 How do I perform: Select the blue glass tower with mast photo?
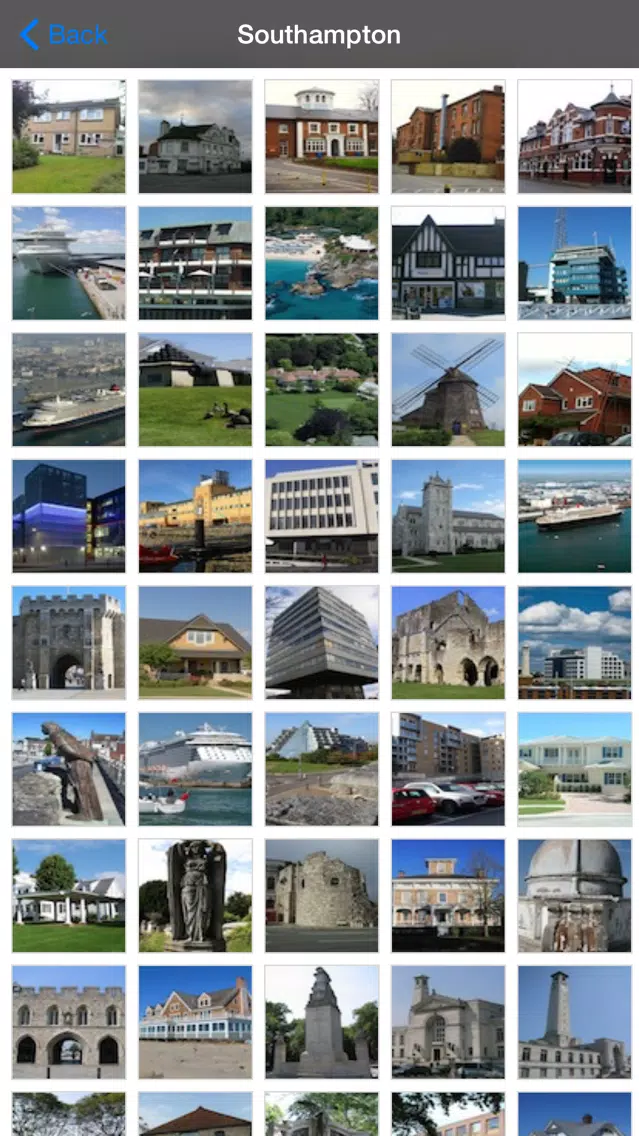click(575, 263)
